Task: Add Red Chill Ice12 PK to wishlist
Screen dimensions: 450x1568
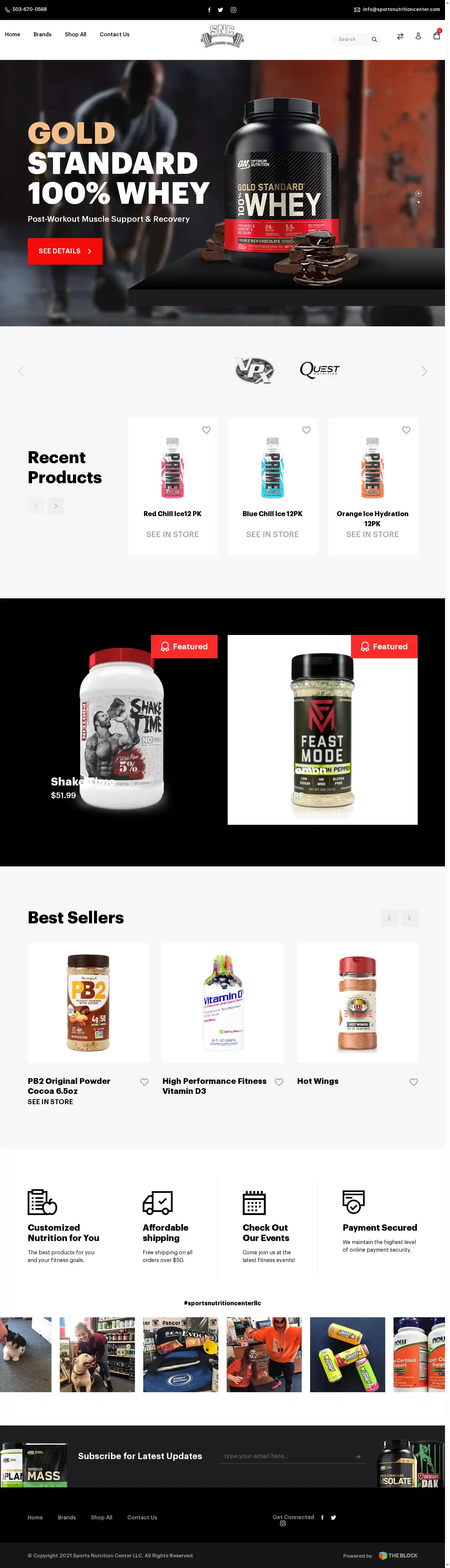Action: click(x=206, y=430)
